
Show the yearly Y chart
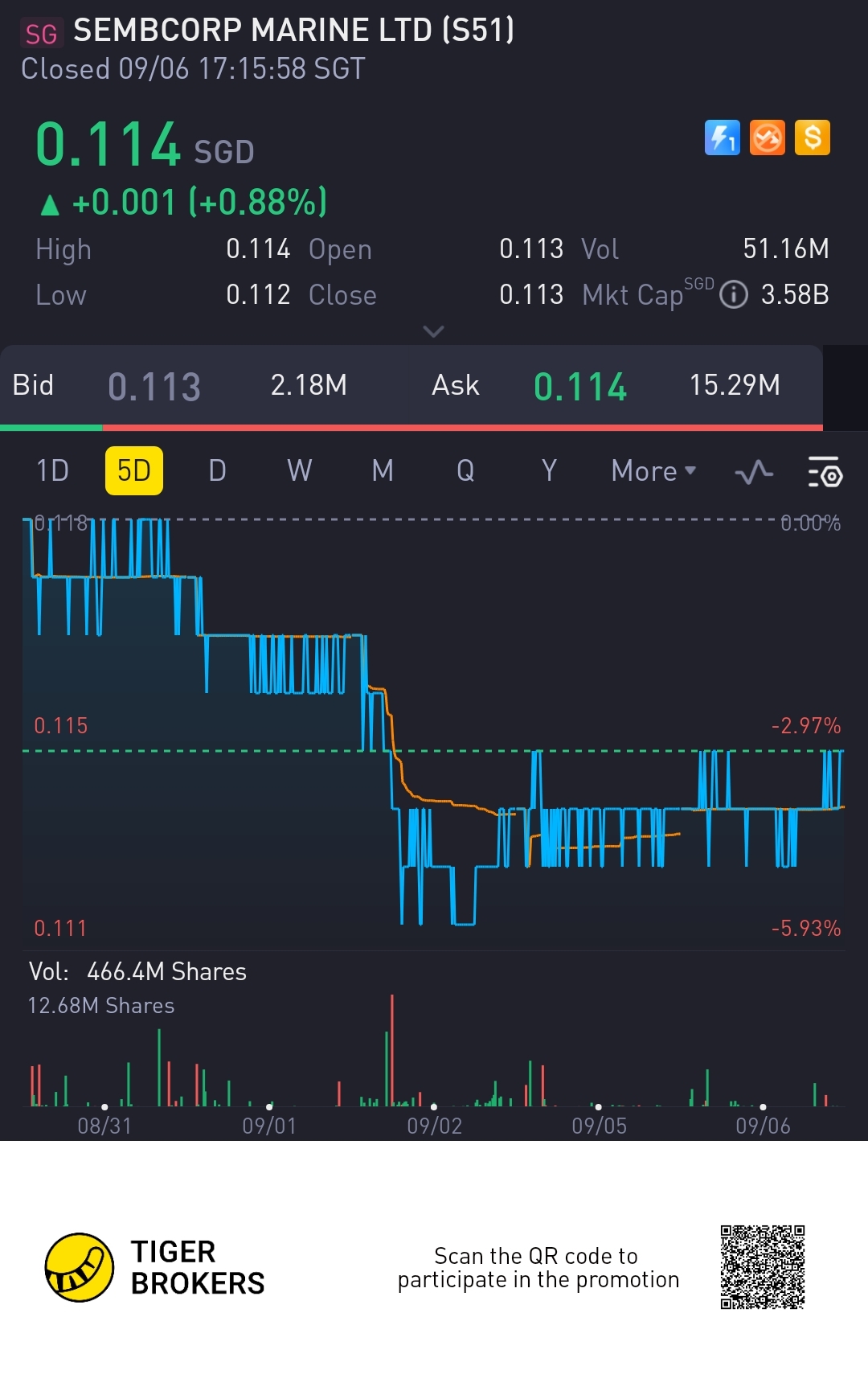click(x=549, y=470)
